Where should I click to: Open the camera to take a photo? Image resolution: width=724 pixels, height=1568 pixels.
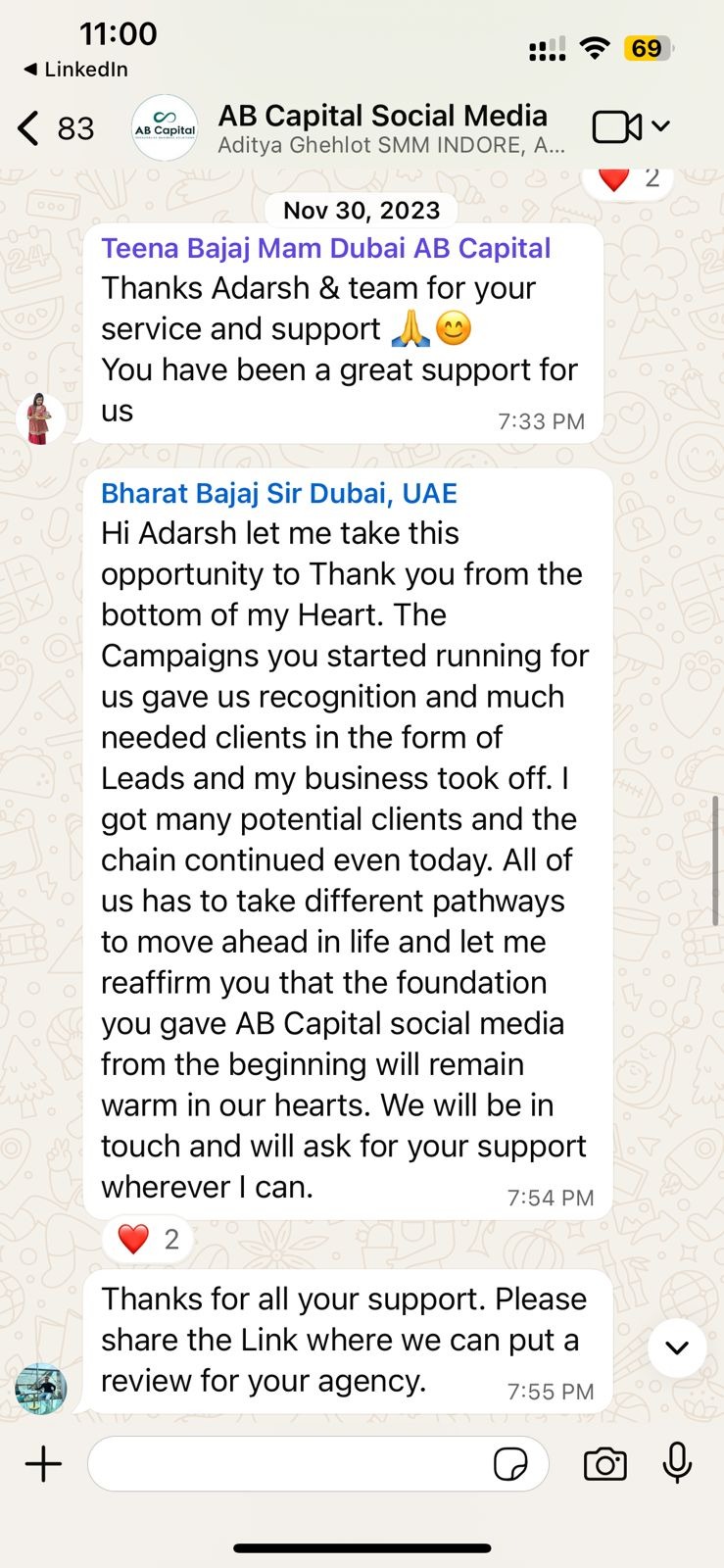coord(604,1464)
